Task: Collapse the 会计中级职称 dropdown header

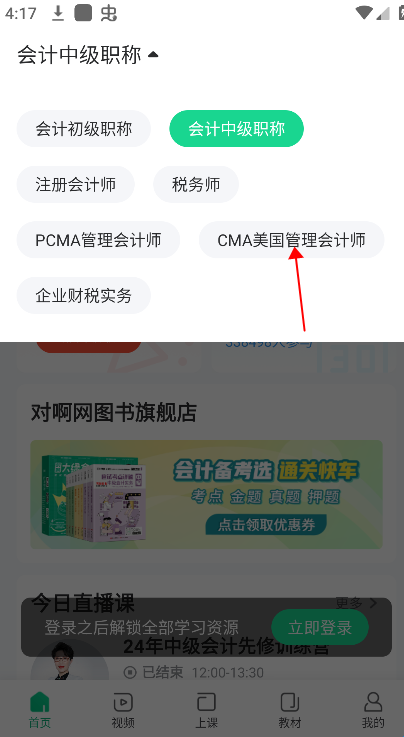Action: click(x=88, y=55)
